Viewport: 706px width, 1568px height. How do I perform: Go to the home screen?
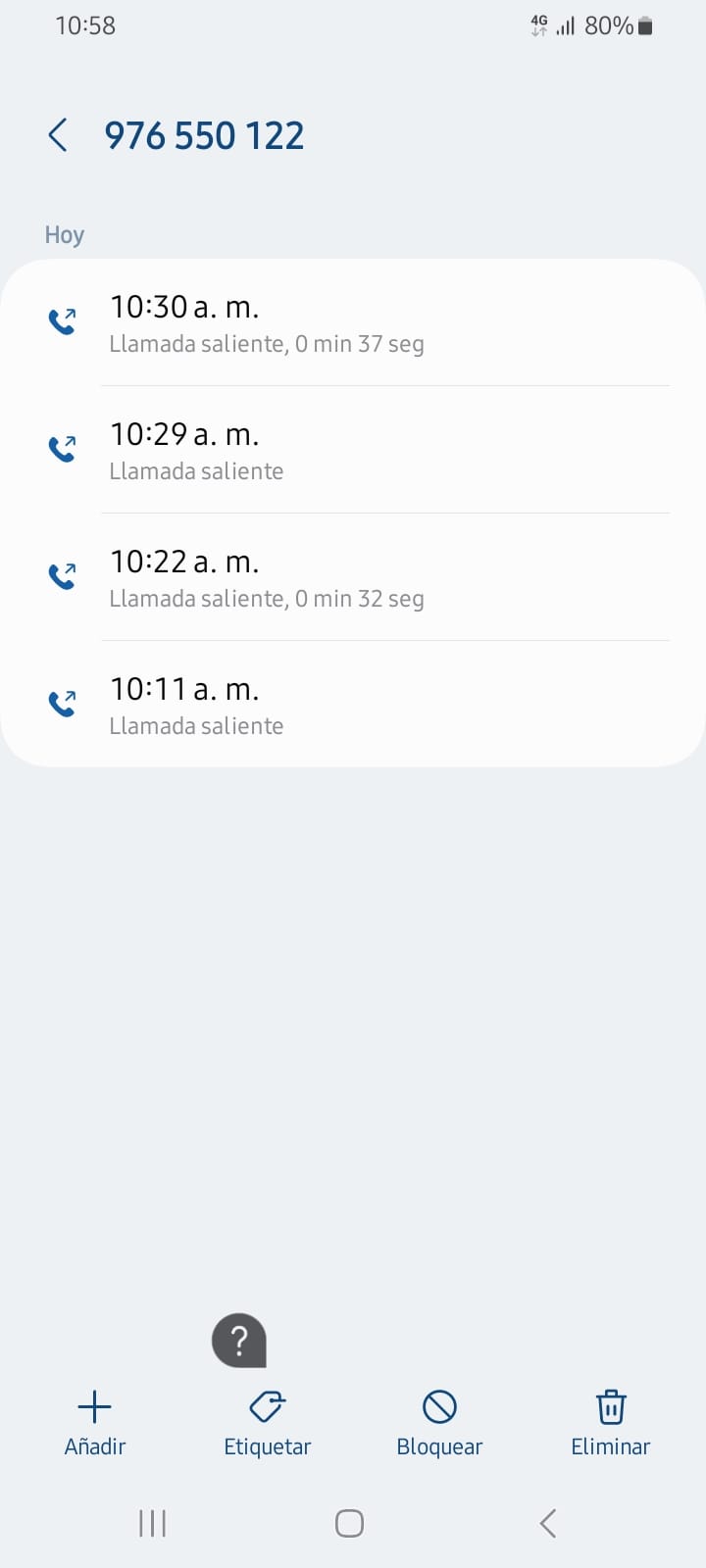point(349,1523)
